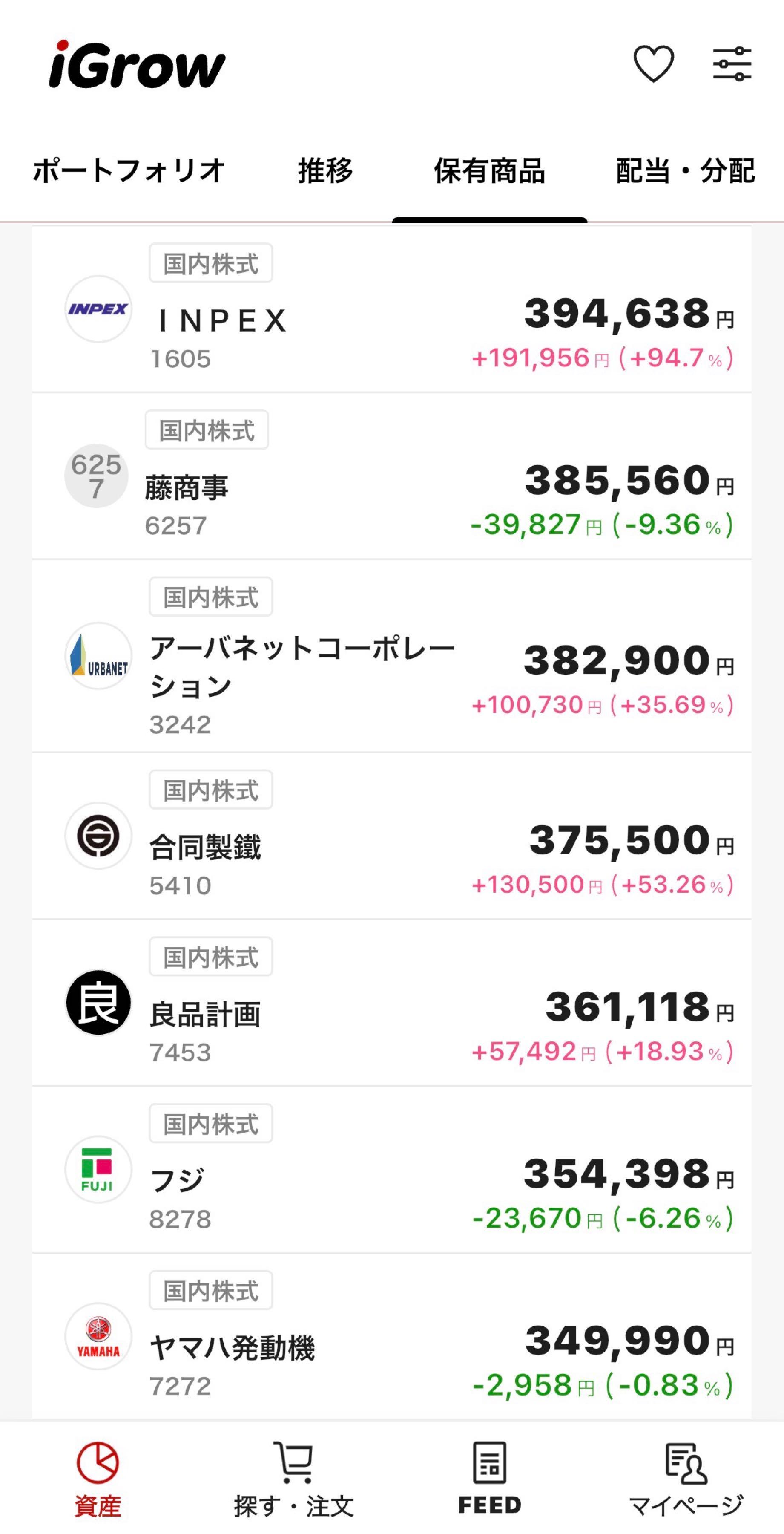Click the INPEX company logo
The width and height of the screenshot is (784, 1534).
[98, 309]
